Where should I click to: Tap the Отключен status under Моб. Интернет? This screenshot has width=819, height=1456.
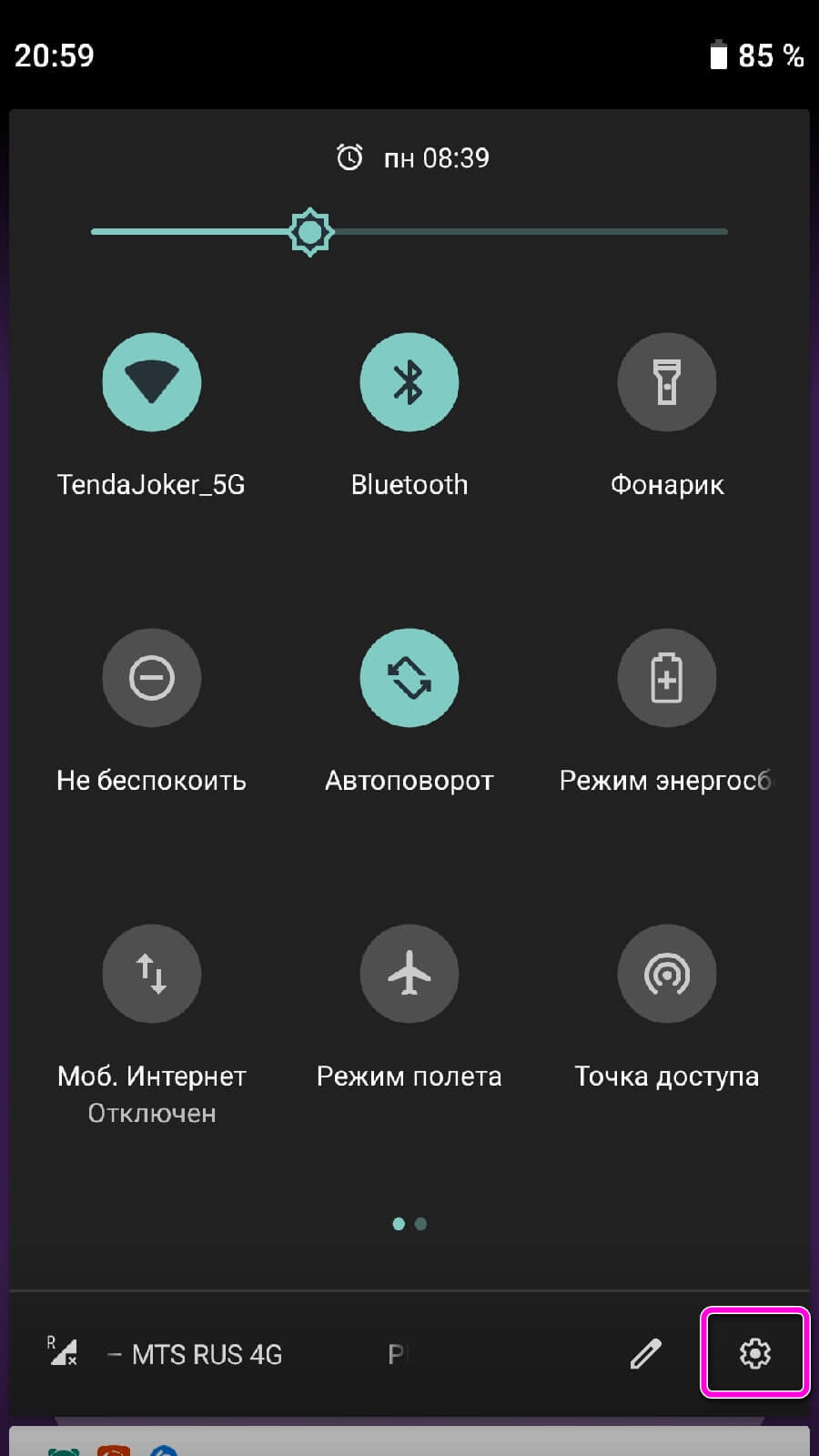(x=151, y=1111)
